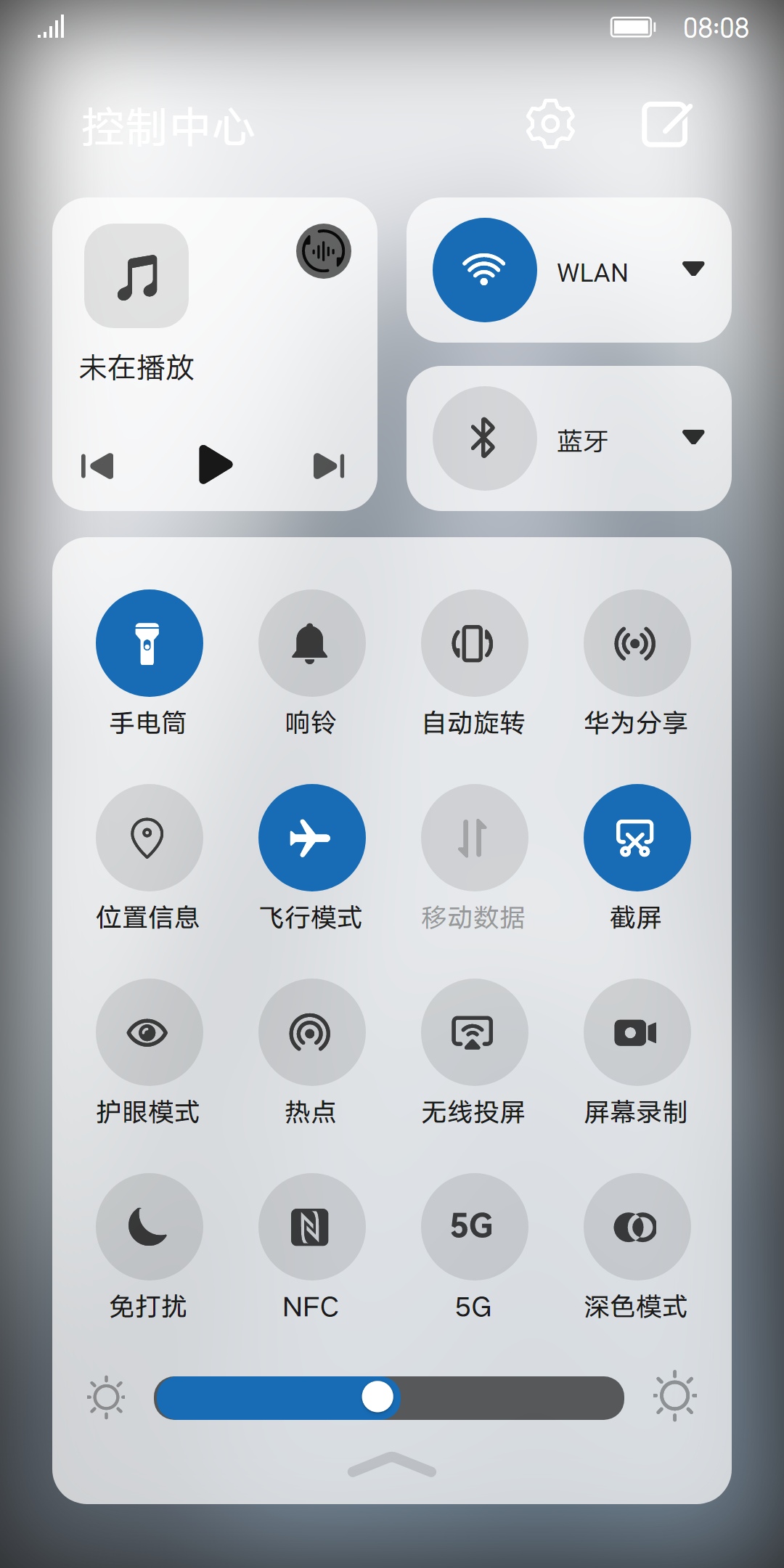Open the audio output switcher icon
This screenshot has height=1568, width=784.
[324, 251]
